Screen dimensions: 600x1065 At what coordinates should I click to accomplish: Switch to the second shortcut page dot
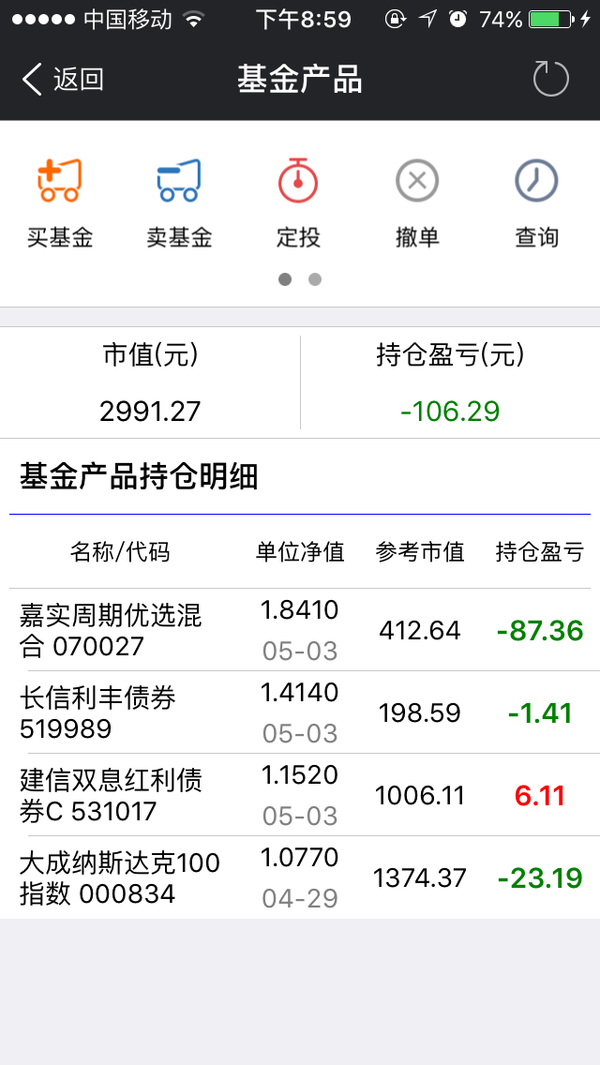pyautogui.click(x=315, y=279)
